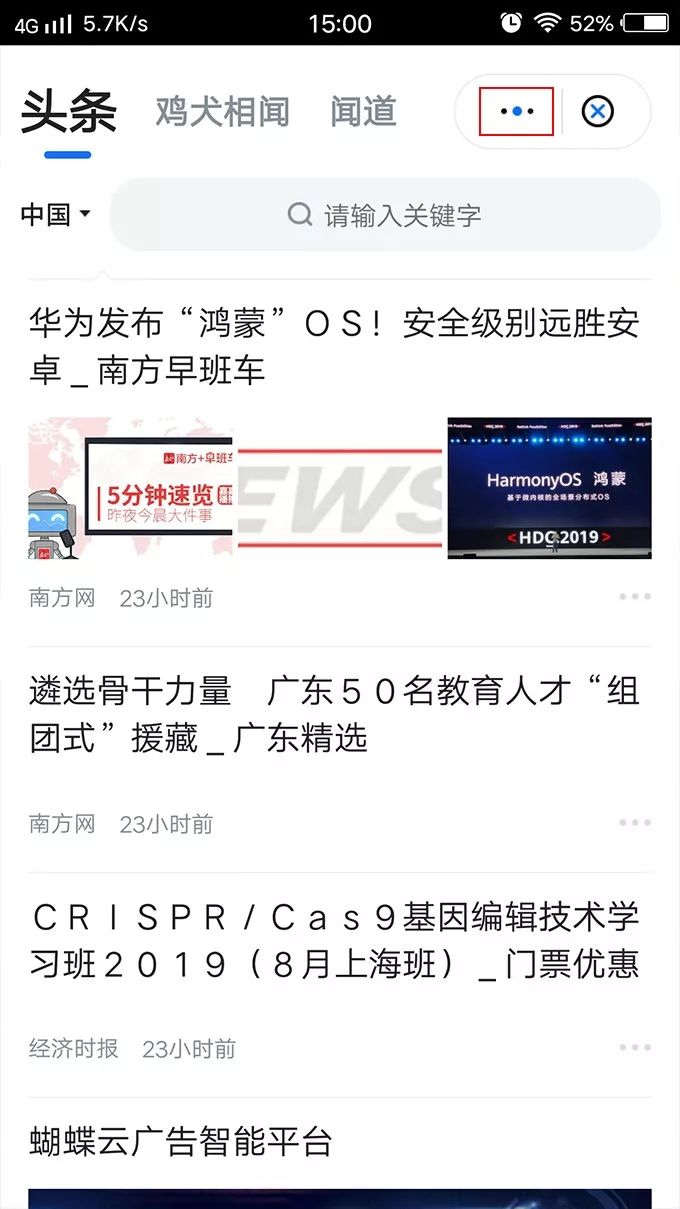Open the CRISPR/Cas9 基因编辑技术 article
Viewport: 680px width, 1209px height.
(334, 940)
